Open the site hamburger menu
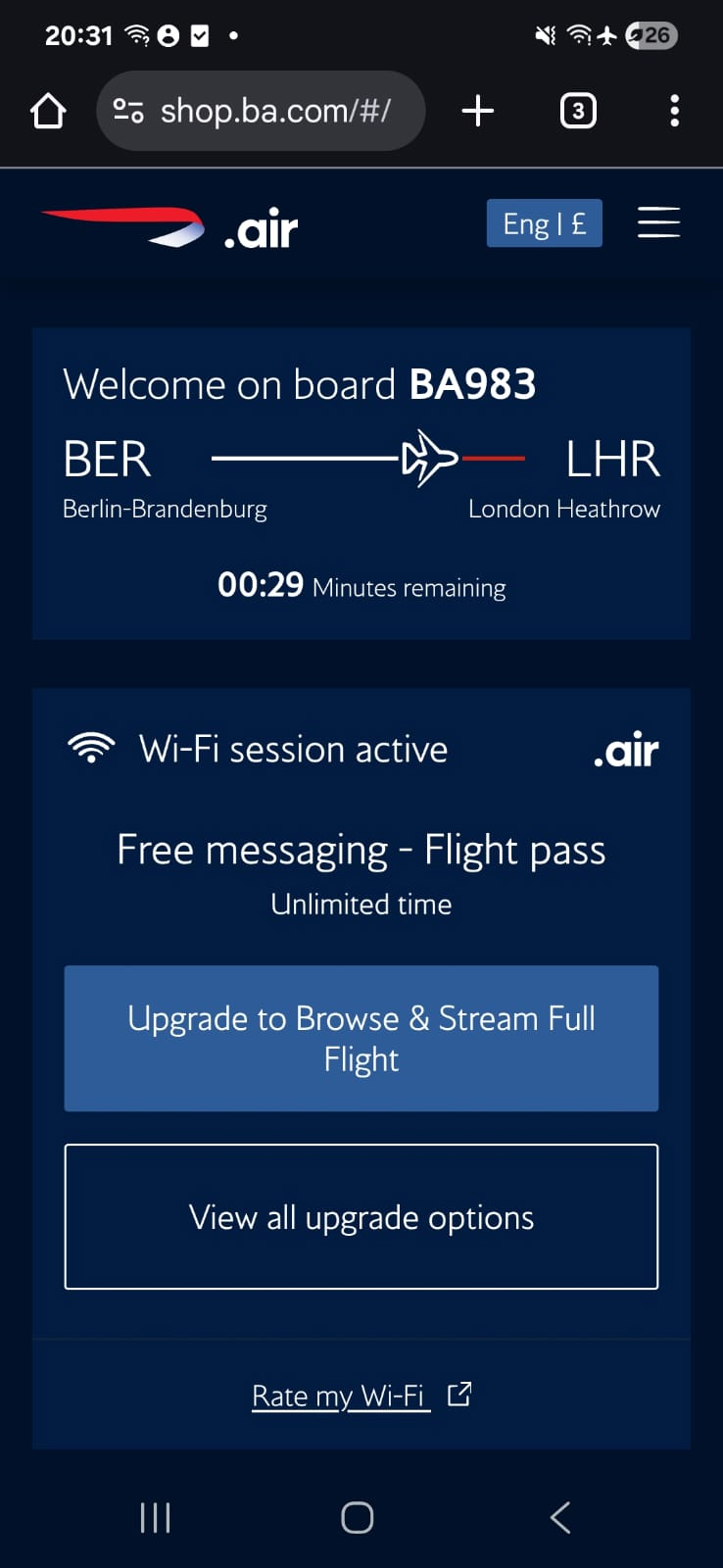This screenshot has width=723, height=1568. (x=658, y=222)
